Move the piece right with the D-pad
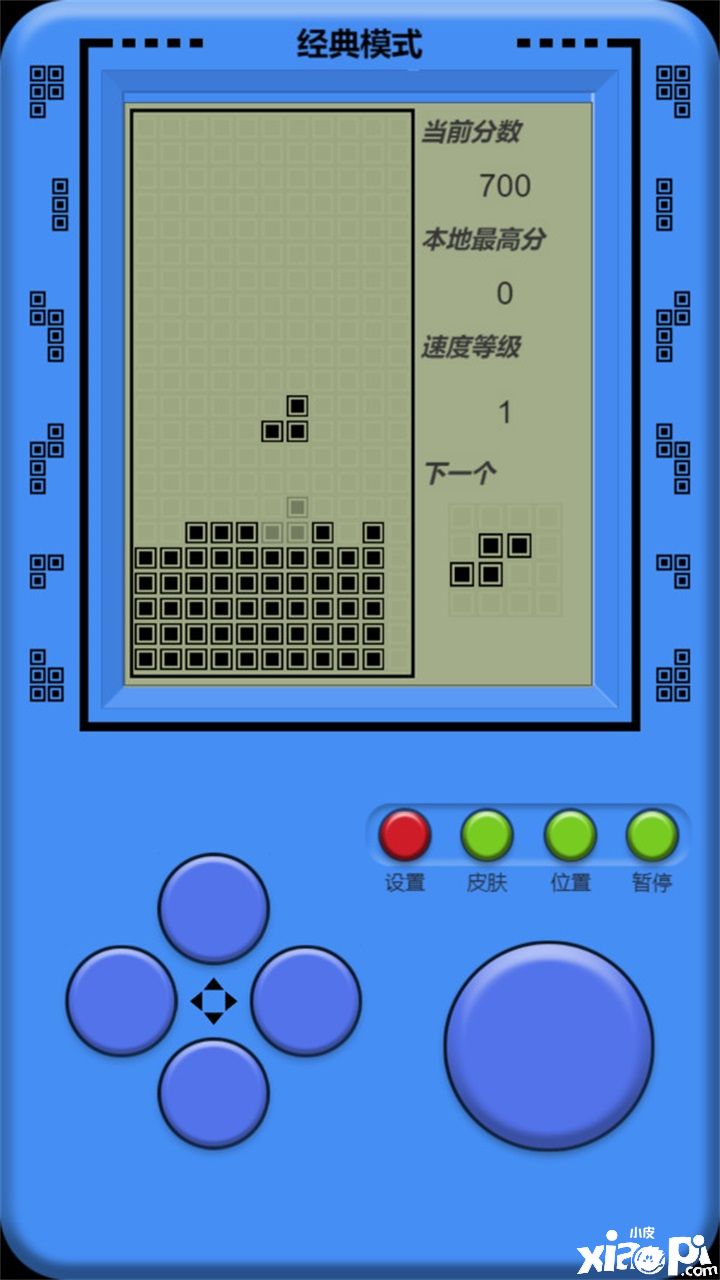The width and height of the screenshot is (720, 1280). tap(306, 1001)
